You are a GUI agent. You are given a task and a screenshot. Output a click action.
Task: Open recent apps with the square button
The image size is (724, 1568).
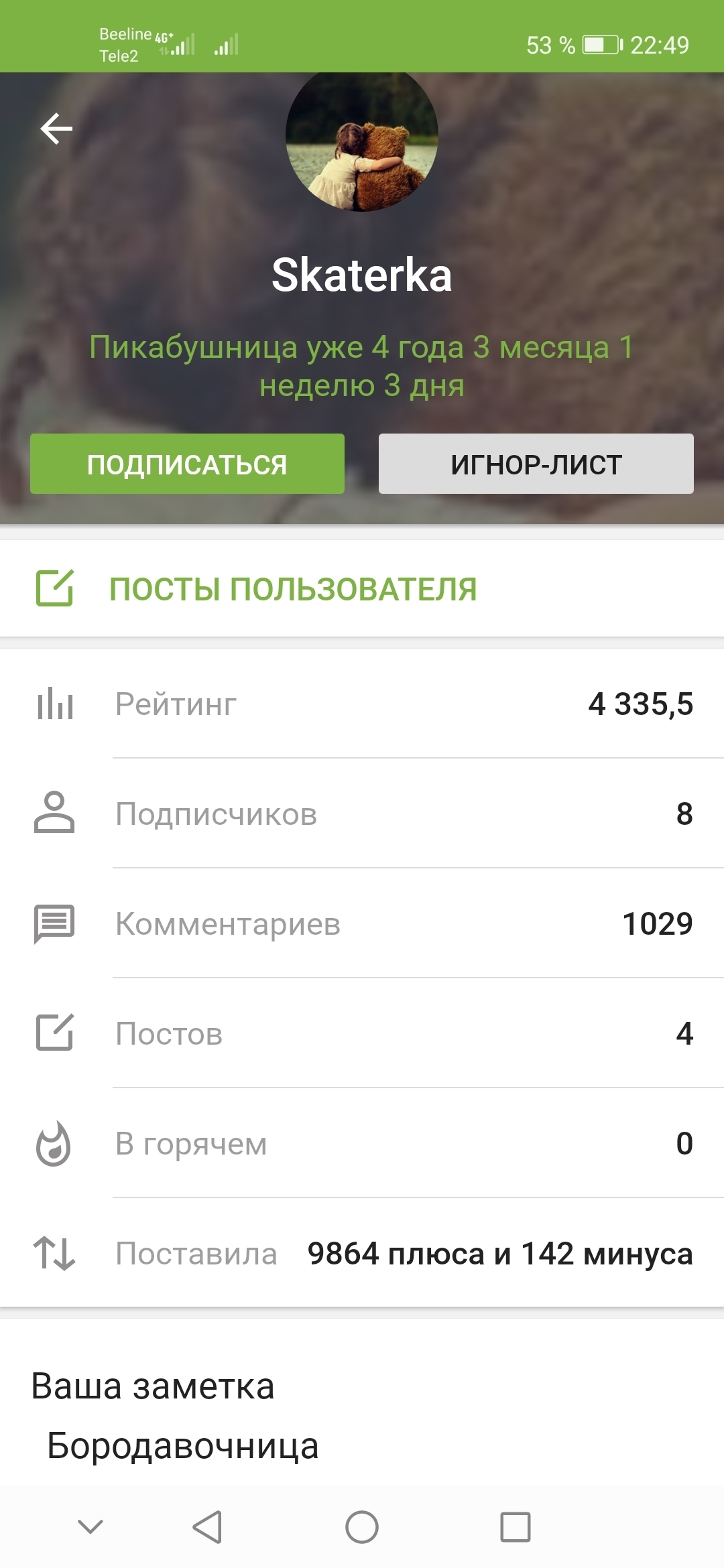click(515, 1527)
